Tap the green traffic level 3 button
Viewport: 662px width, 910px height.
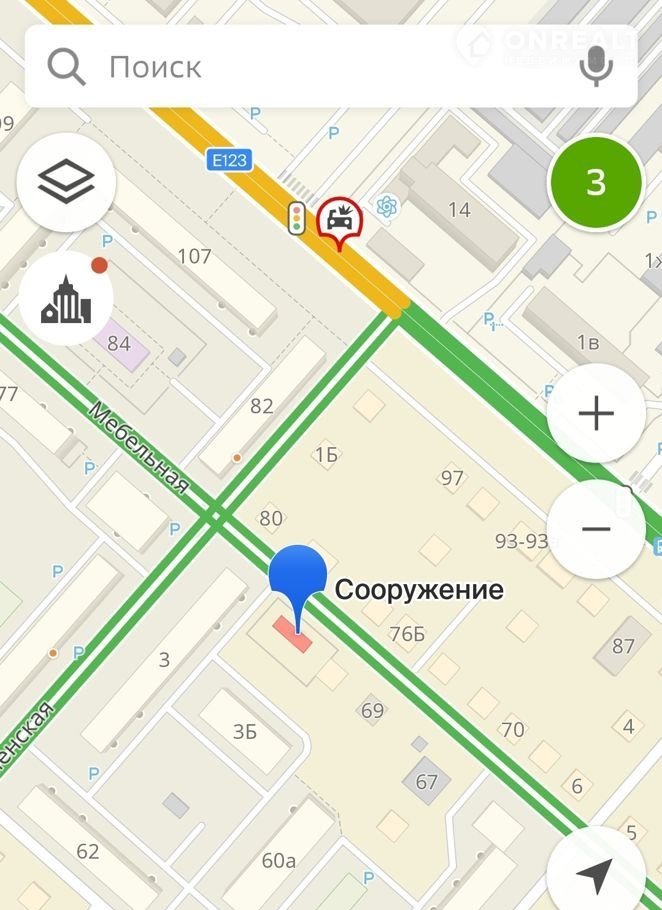point(595,182)
